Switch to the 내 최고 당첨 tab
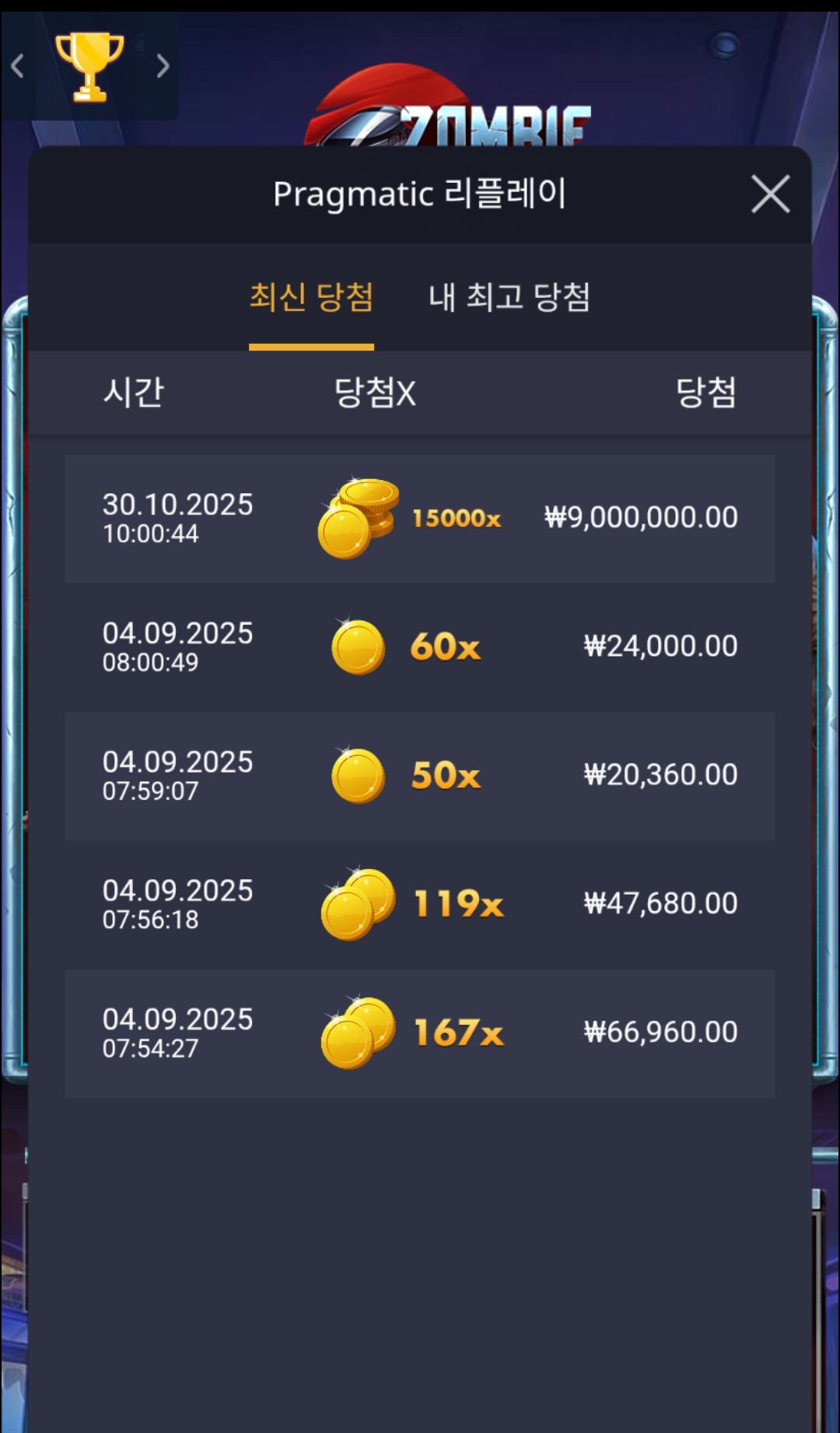Image resolution: width=840 pixels, height=1433 pixels. [x=509, y=297]
